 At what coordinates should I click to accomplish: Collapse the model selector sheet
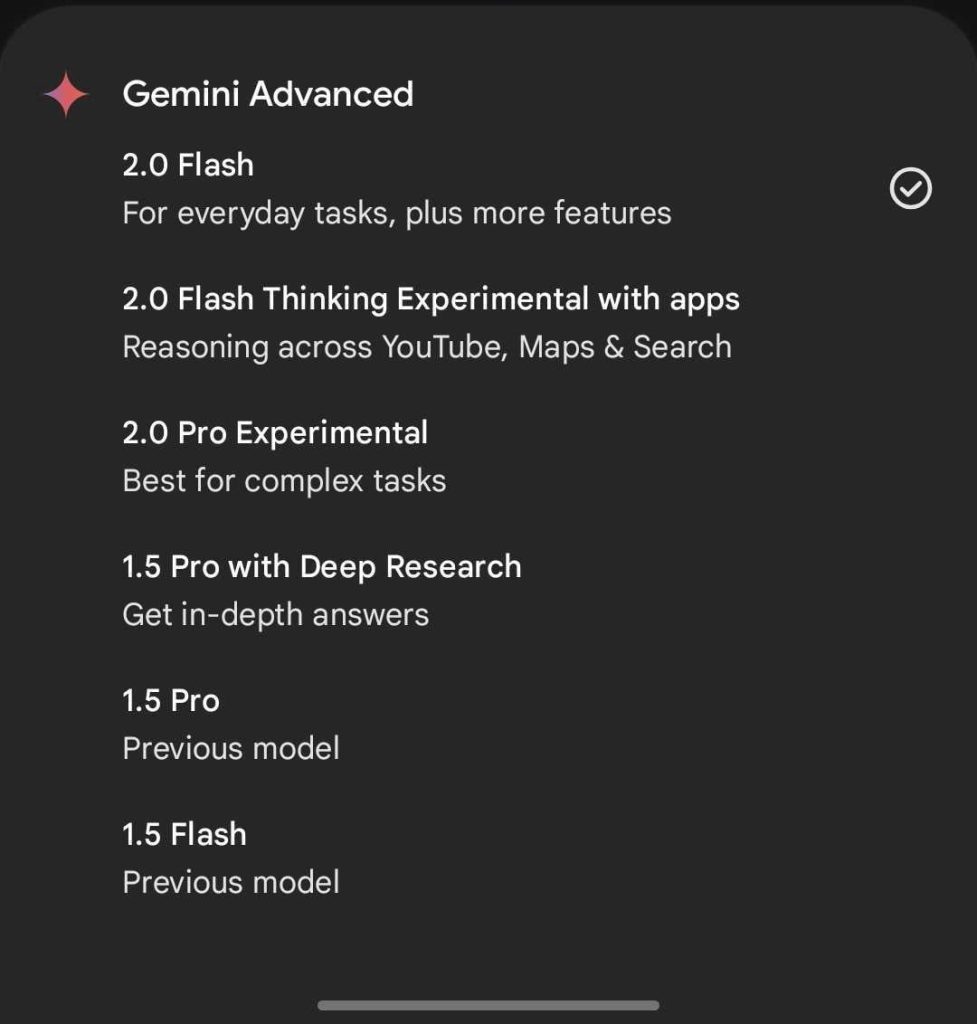tap(488, 1006)
